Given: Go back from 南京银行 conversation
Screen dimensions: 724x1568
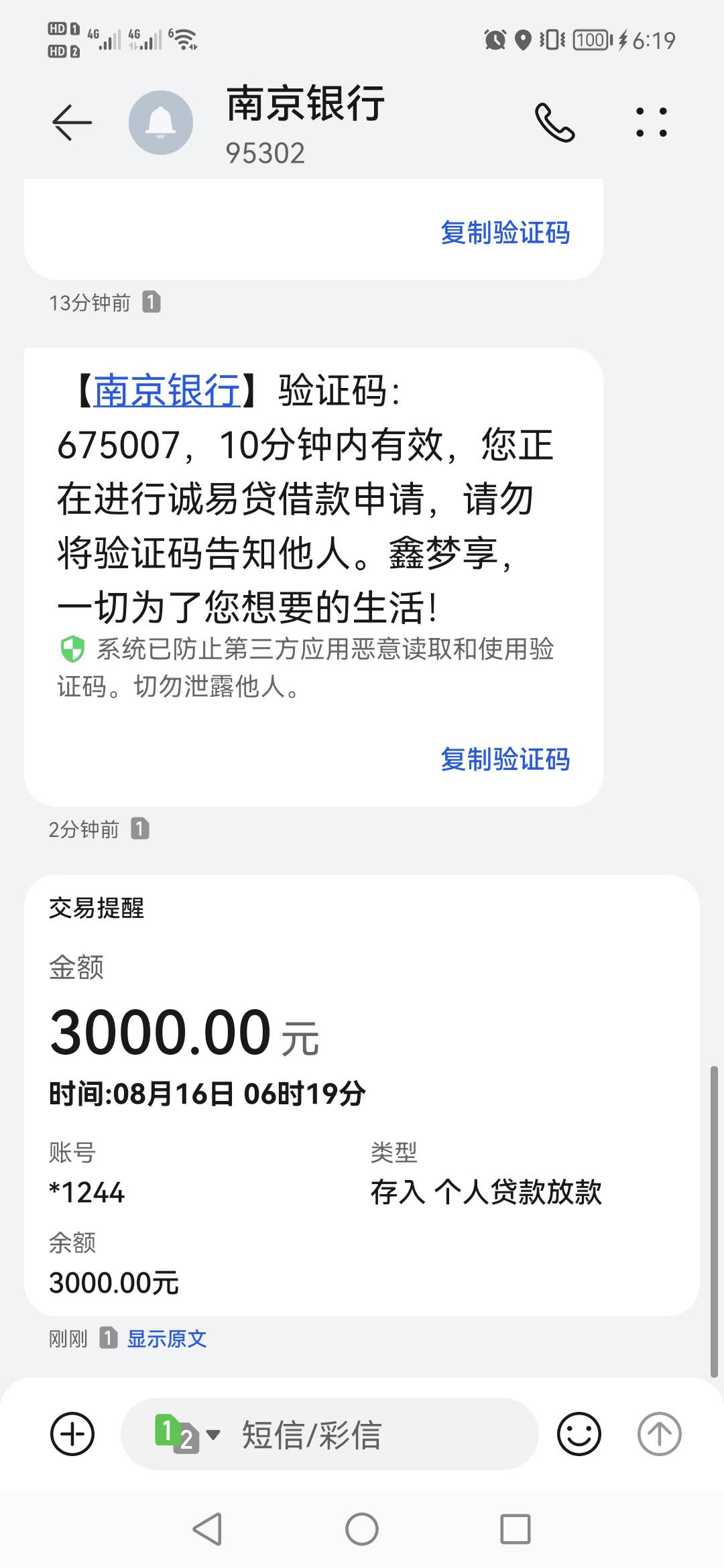Looking at the screenshot, I should click(x=72, y=123).
